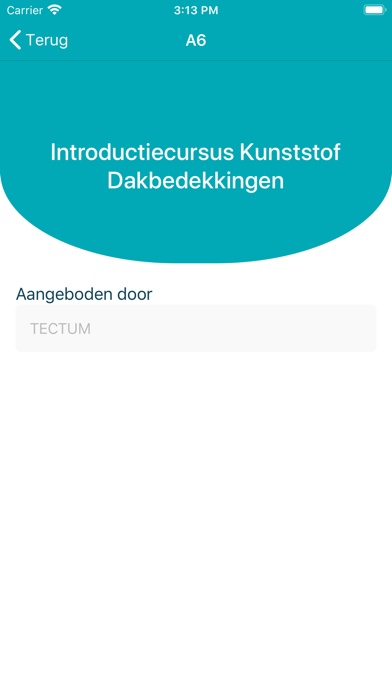Tap the TECTUM field under Aangeboden door

[196, 328]
